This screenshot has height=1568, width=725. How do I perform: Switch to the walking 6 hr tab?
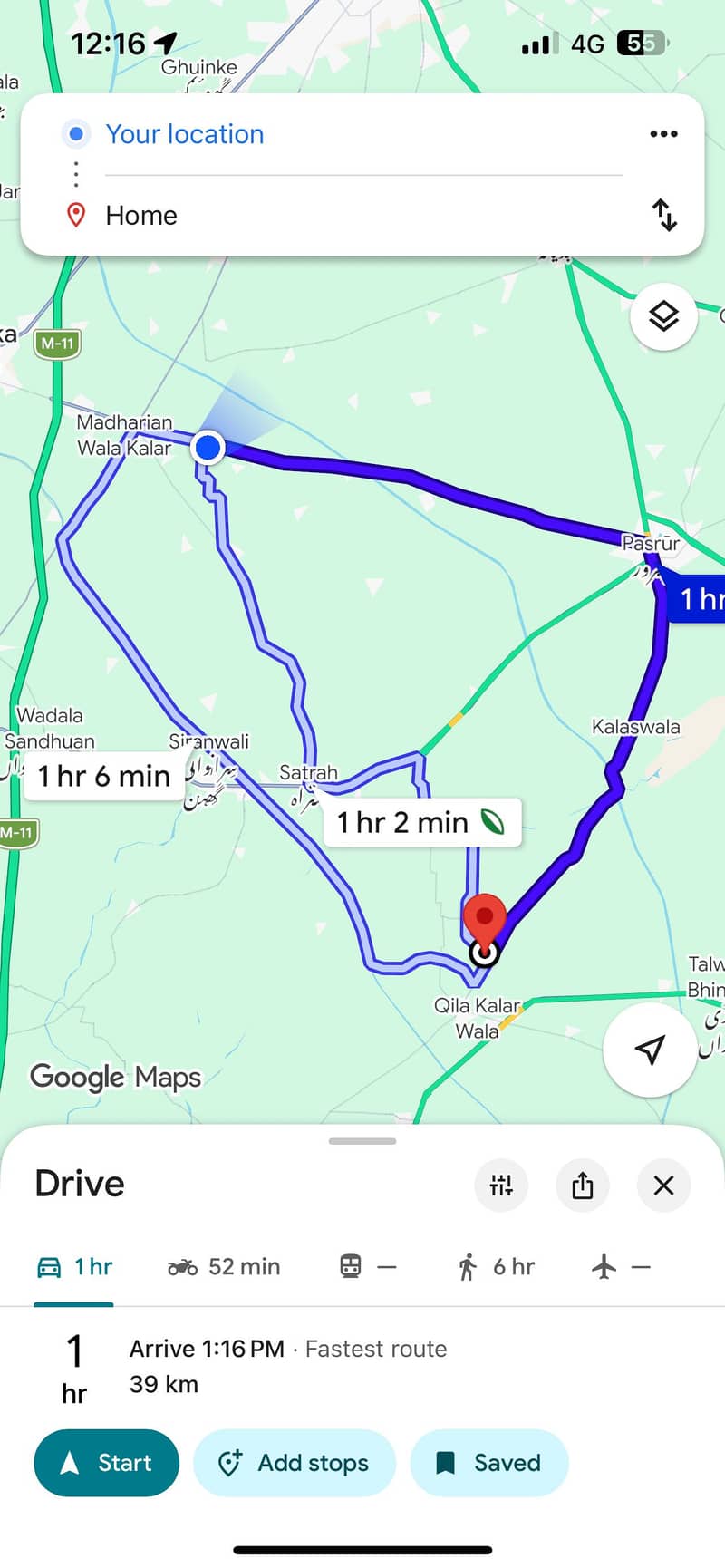click(496, 1266)
